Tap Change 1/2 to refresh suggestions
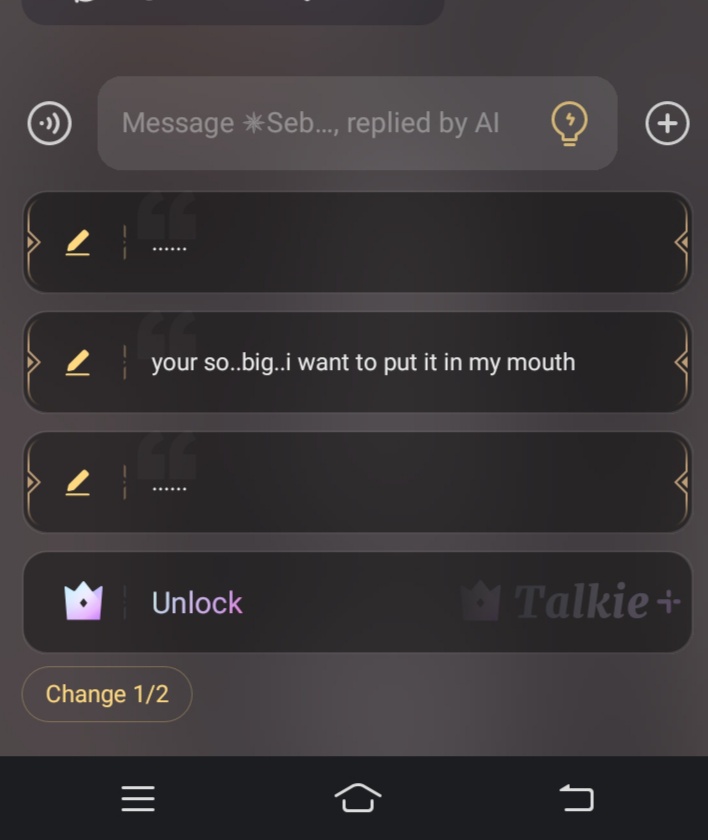The height and width of the screenshot is (840, 708). (107, 694)
